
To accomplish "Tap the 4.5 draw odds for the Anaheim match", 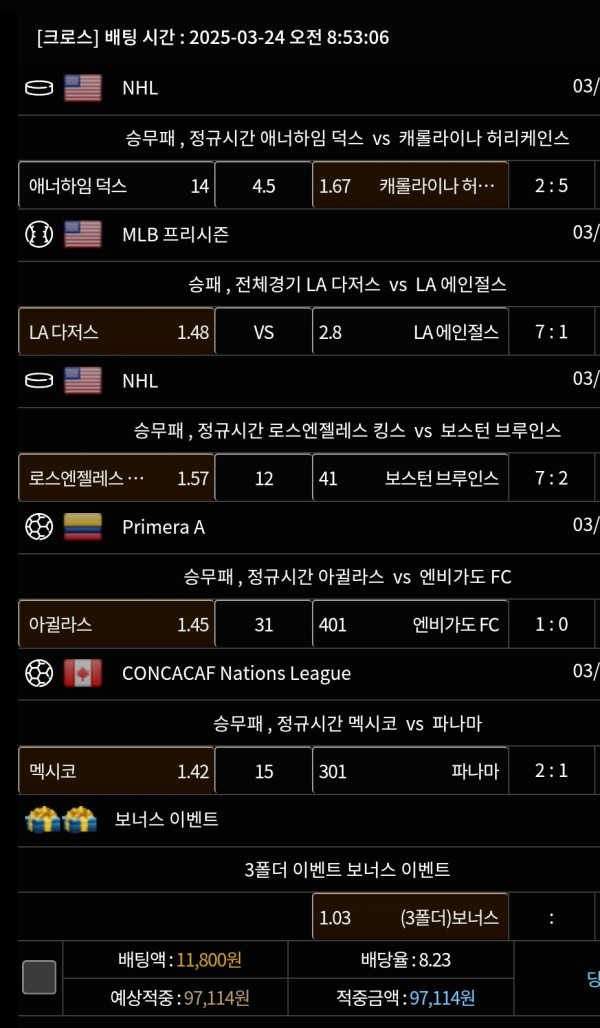I will [264, 186].
